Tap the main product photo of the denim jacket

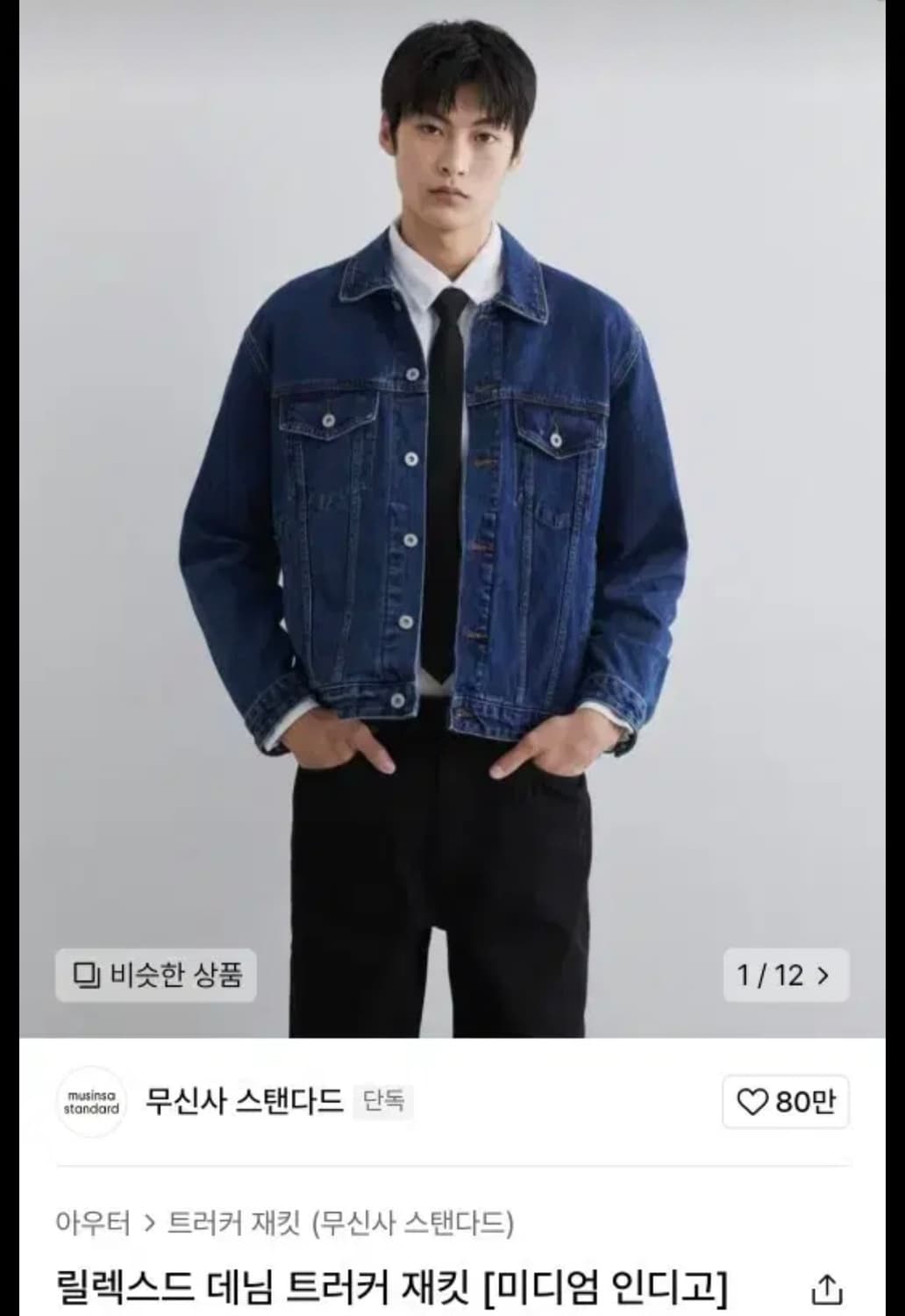(x=438, y=526)
